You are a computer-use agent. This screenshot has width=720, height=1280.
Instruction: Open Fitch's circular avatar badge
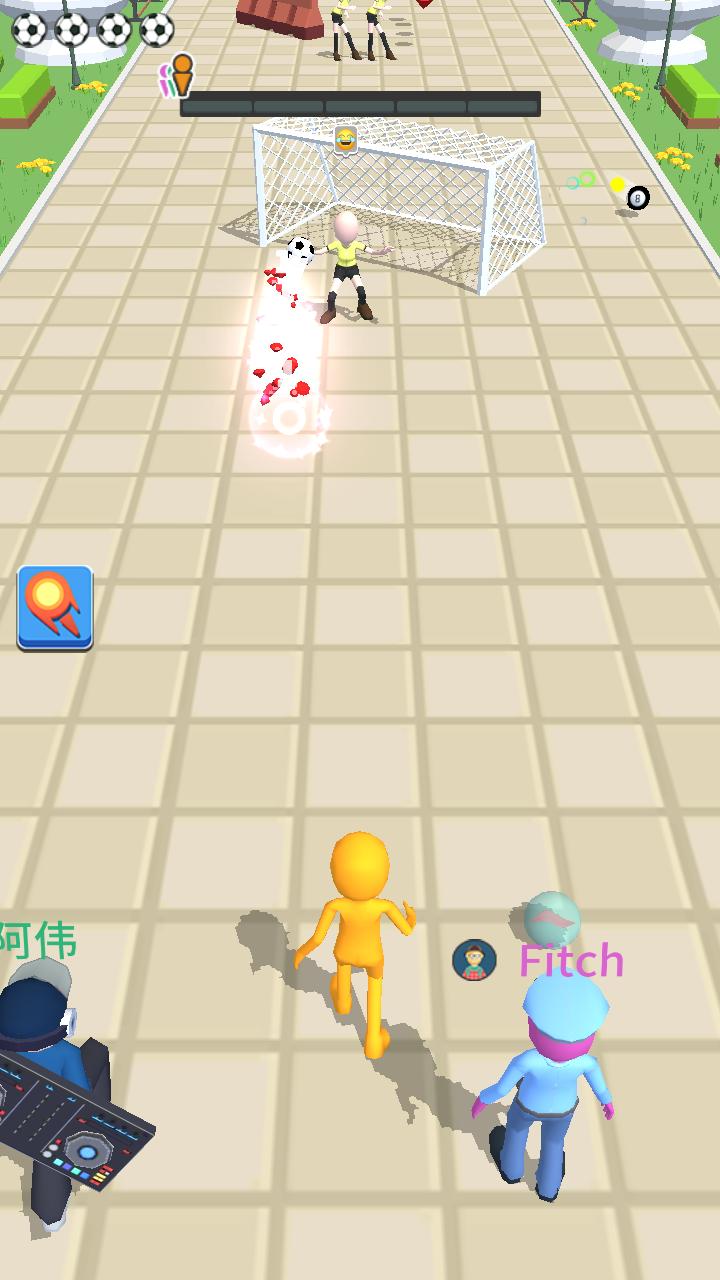point(476,961)
